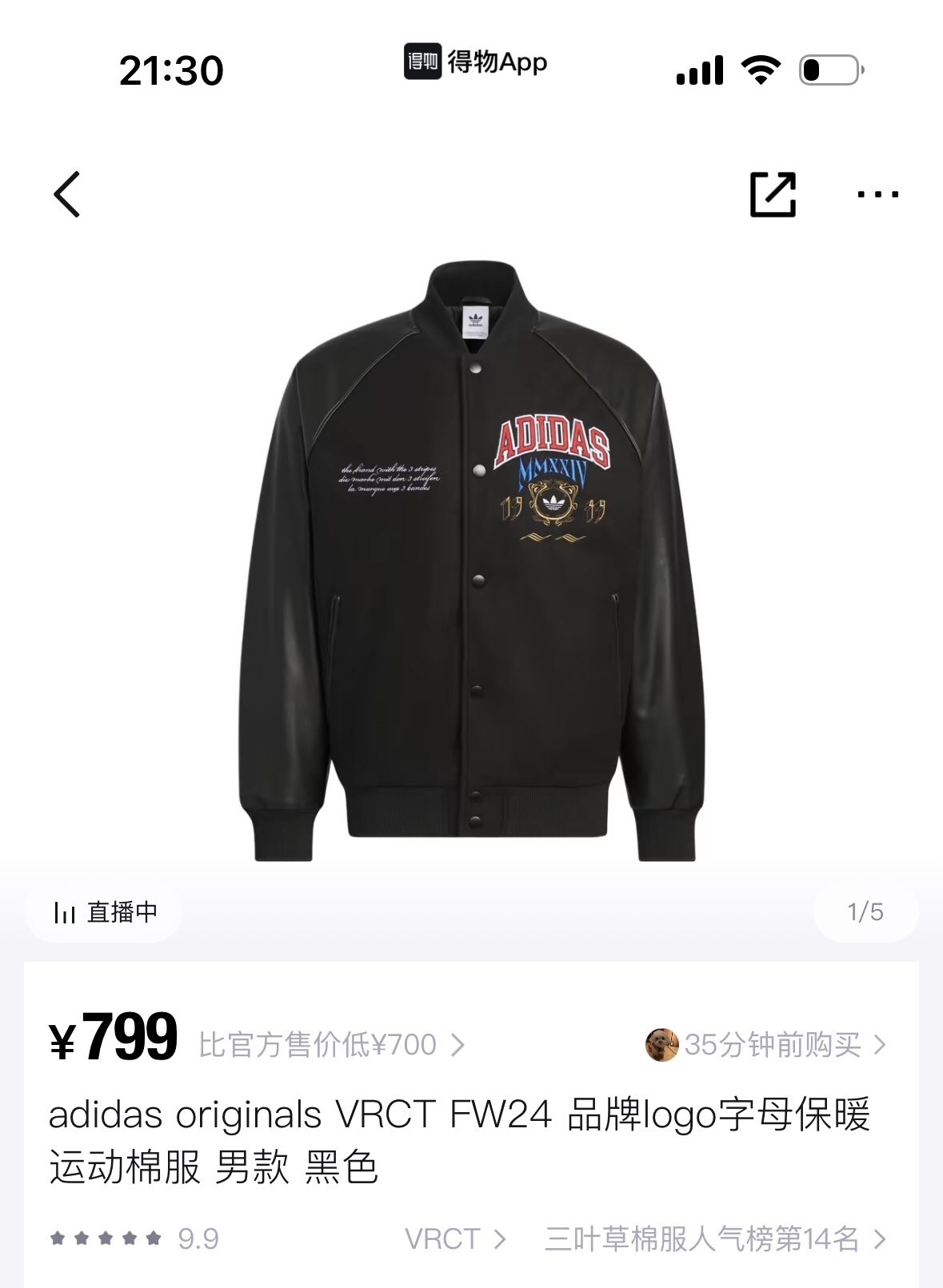Open the 三叶草棉服人气榜第14名 ranking
943x1288 pixels.
pos(714,1238)
